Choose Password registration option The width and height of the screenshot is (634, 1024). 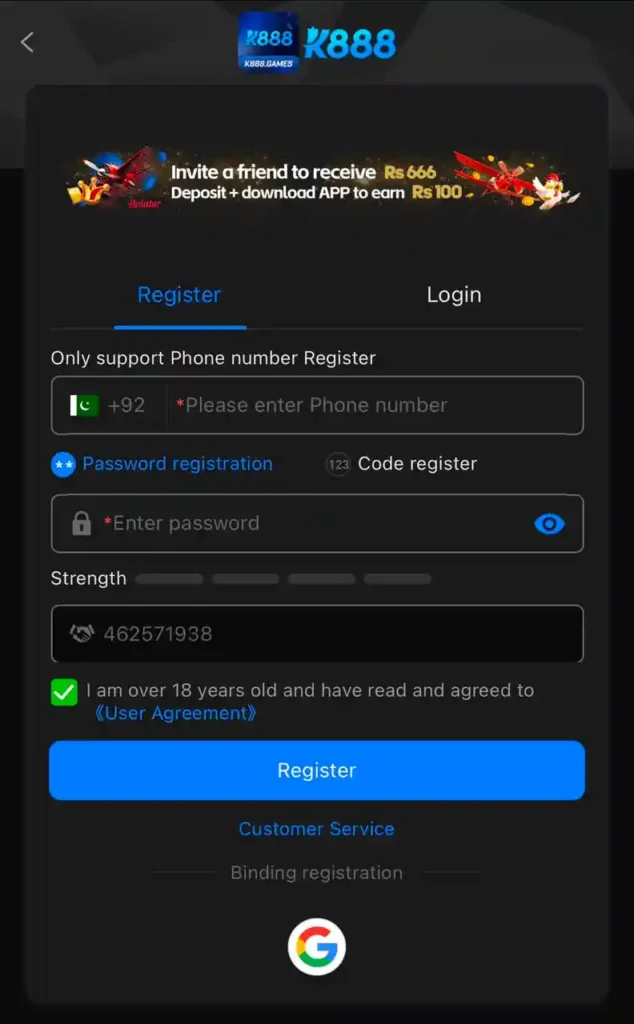(x=162, y=464)
